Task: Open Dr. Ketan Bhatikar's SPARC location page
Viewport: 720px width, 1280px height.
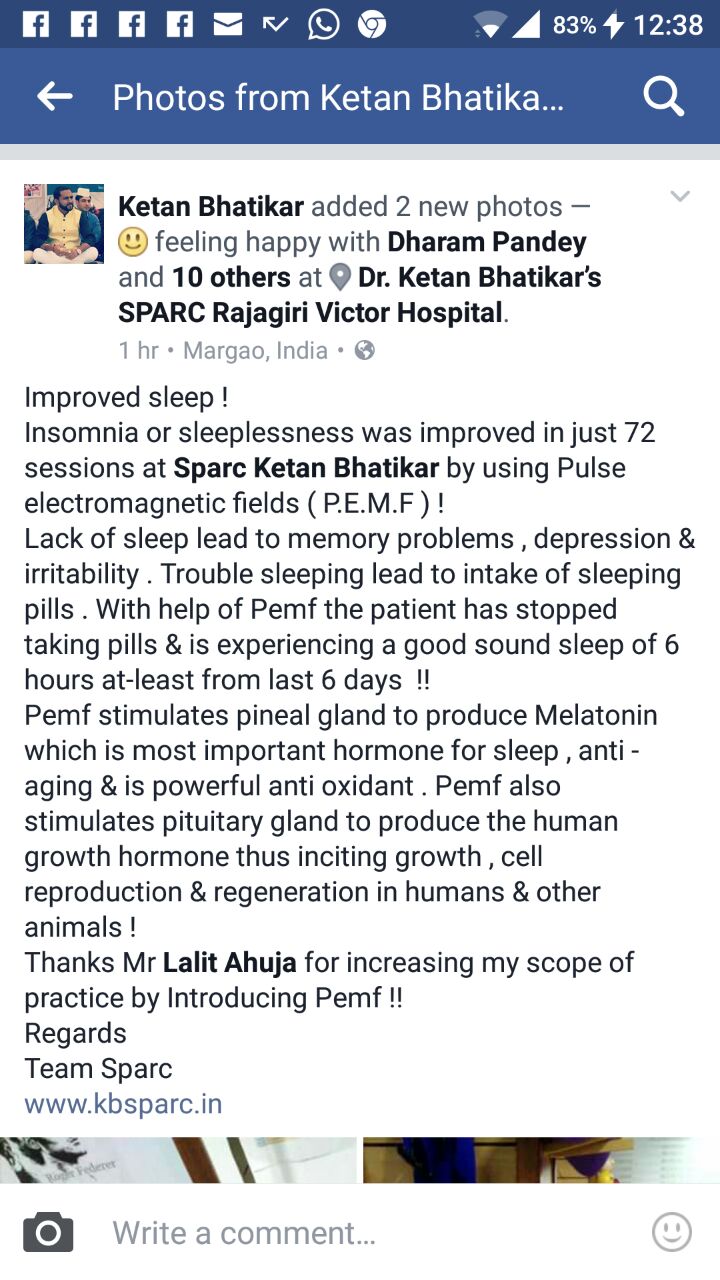Action: (360, 294)
